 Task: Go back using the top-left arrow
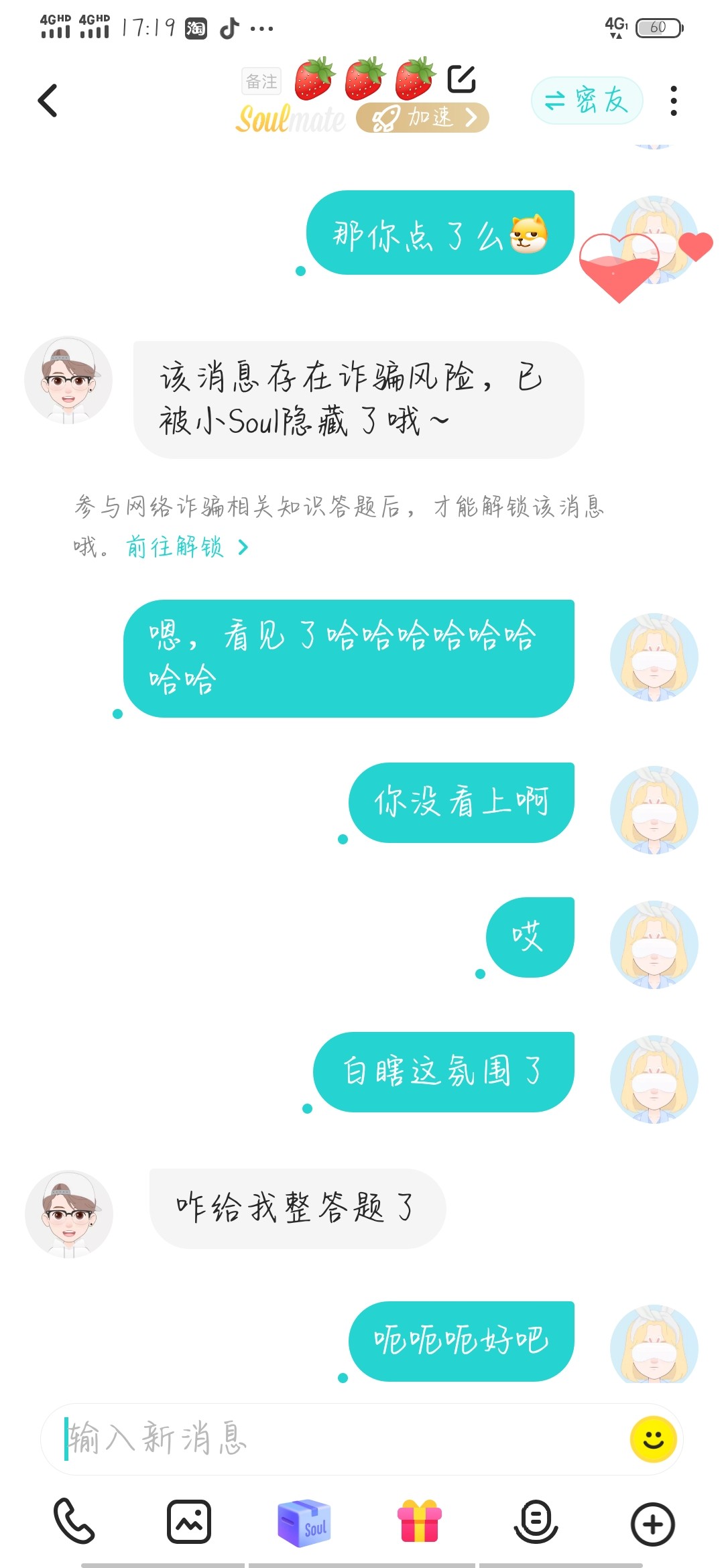[48, 101]
